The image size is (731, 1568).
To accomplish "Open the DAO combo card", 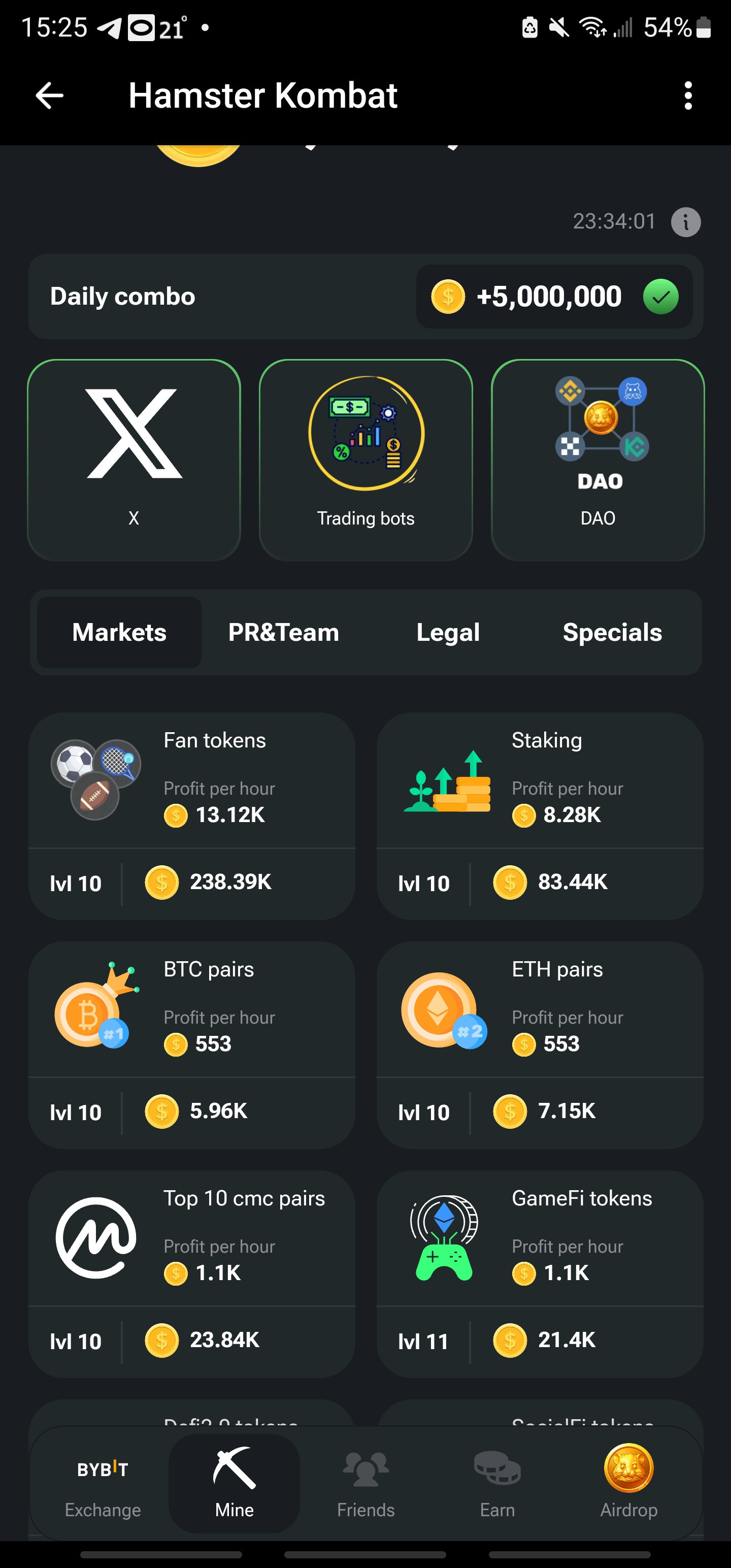I will [597, 460].
